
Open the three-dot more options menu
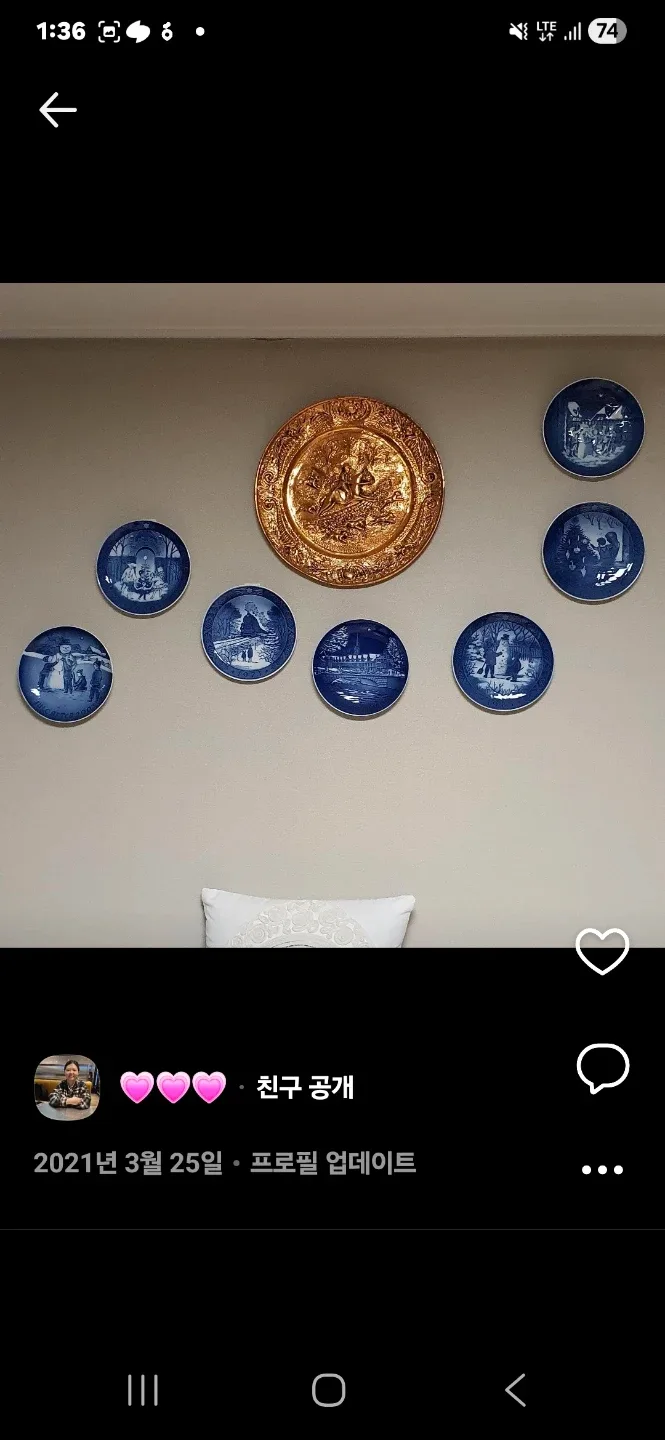[602, 1169]
